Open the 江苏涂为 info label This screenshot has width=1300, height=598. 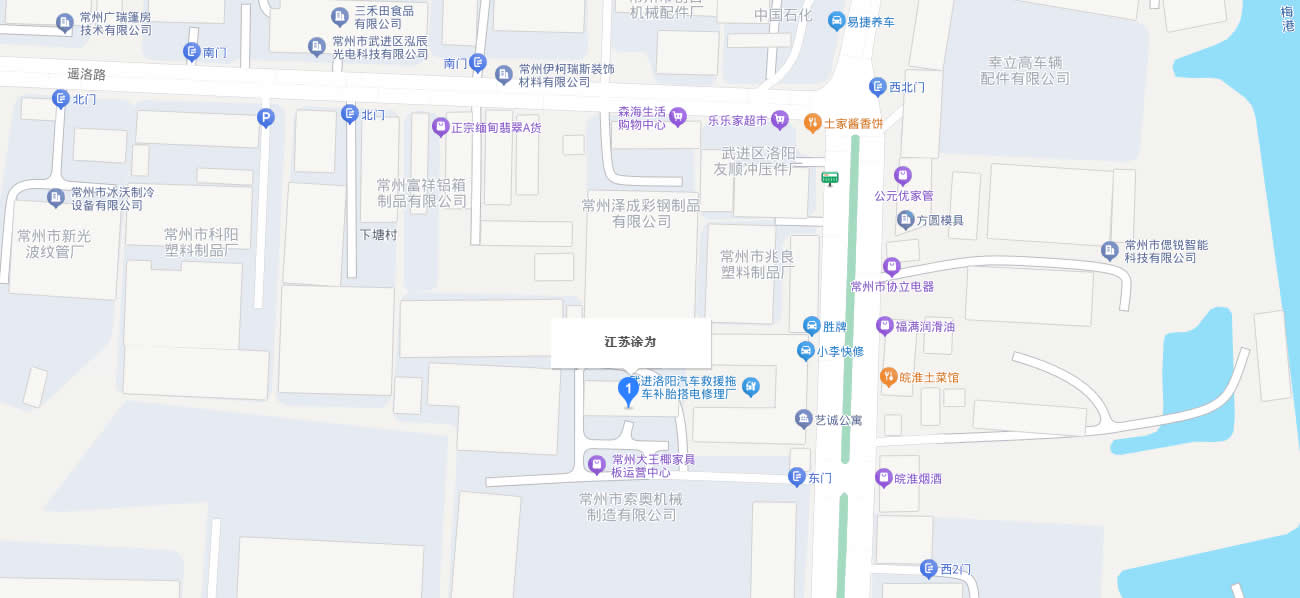point(630,342)
